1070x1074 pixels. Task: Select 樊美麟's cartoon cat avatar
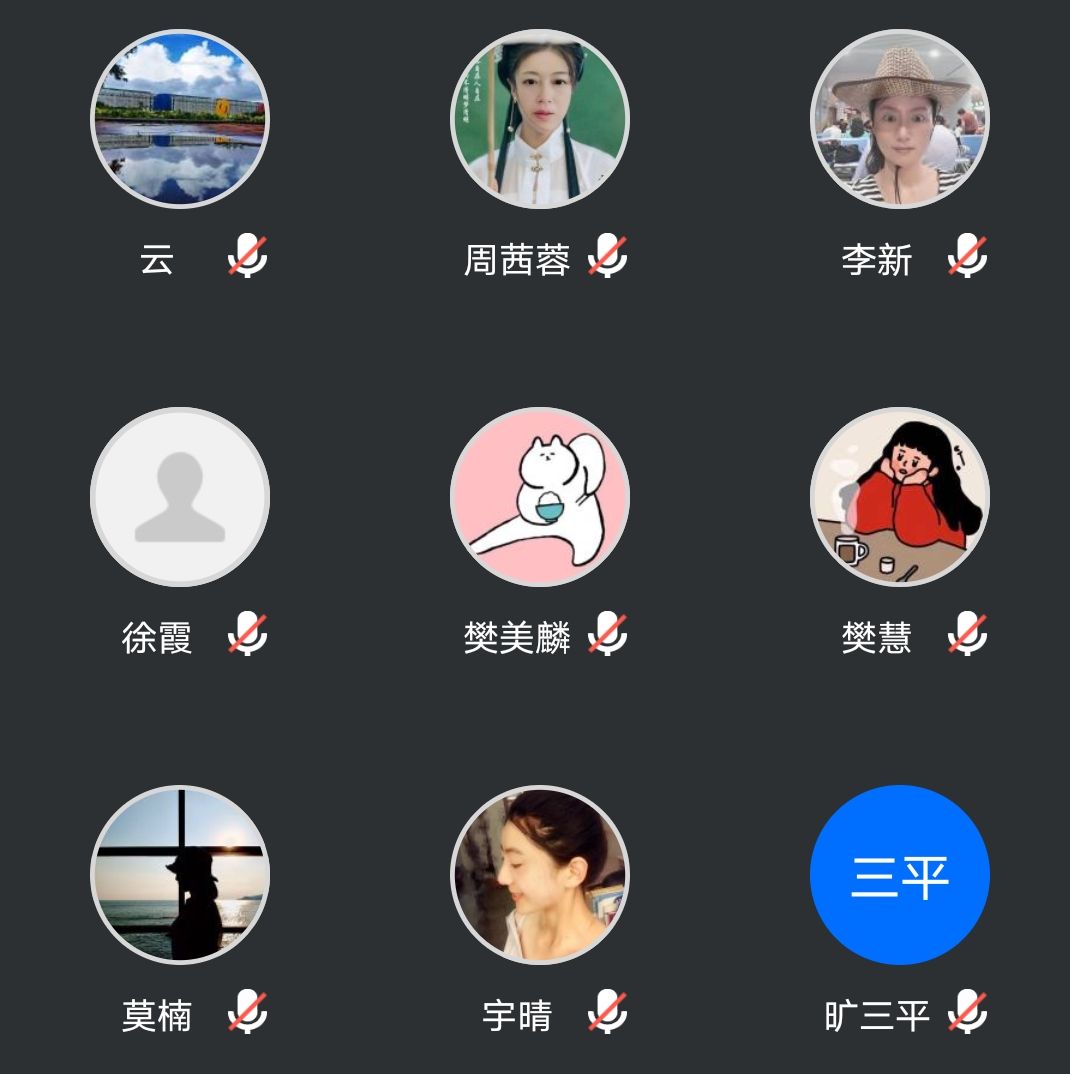click(x=540, y=496)
